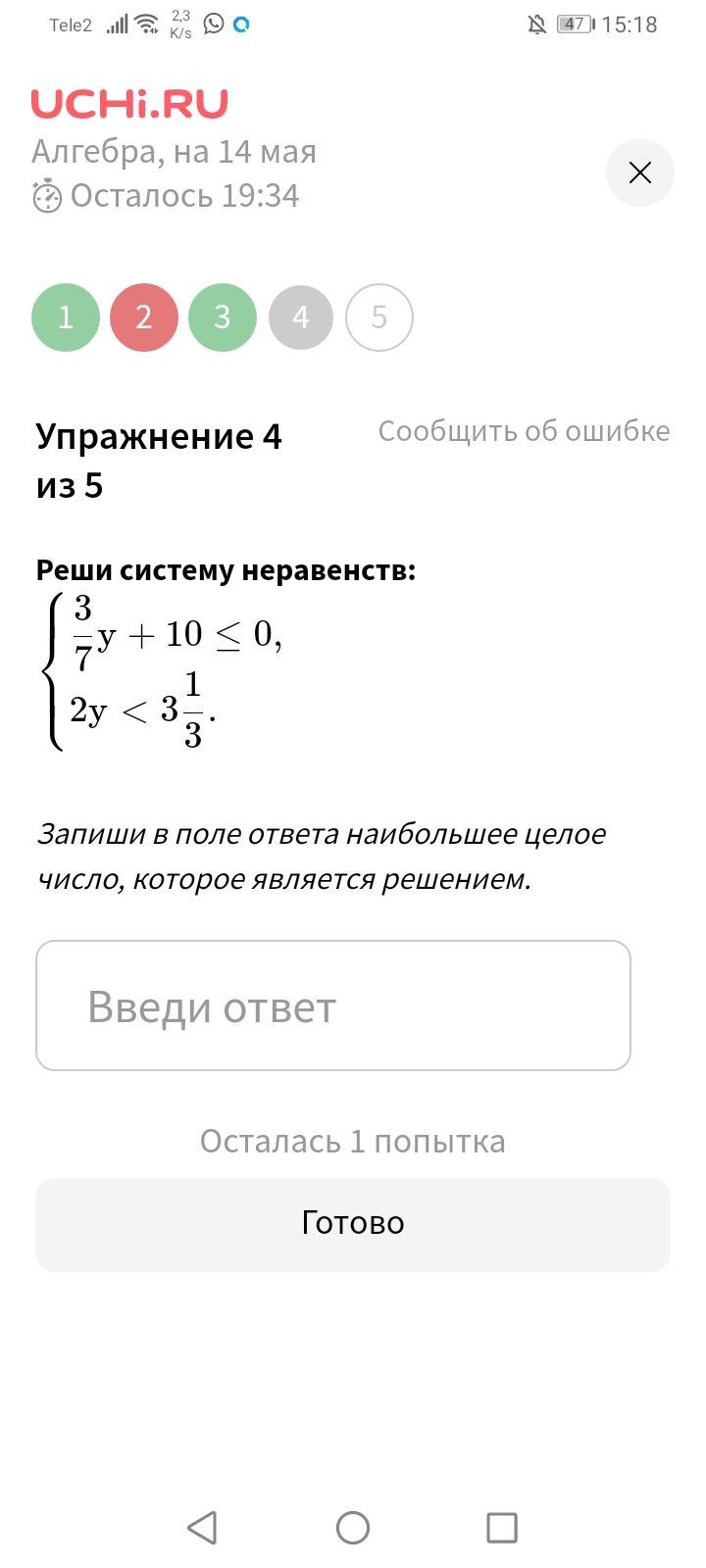
Task: Focus the Введи ответ answer field
Action: 333,1005
